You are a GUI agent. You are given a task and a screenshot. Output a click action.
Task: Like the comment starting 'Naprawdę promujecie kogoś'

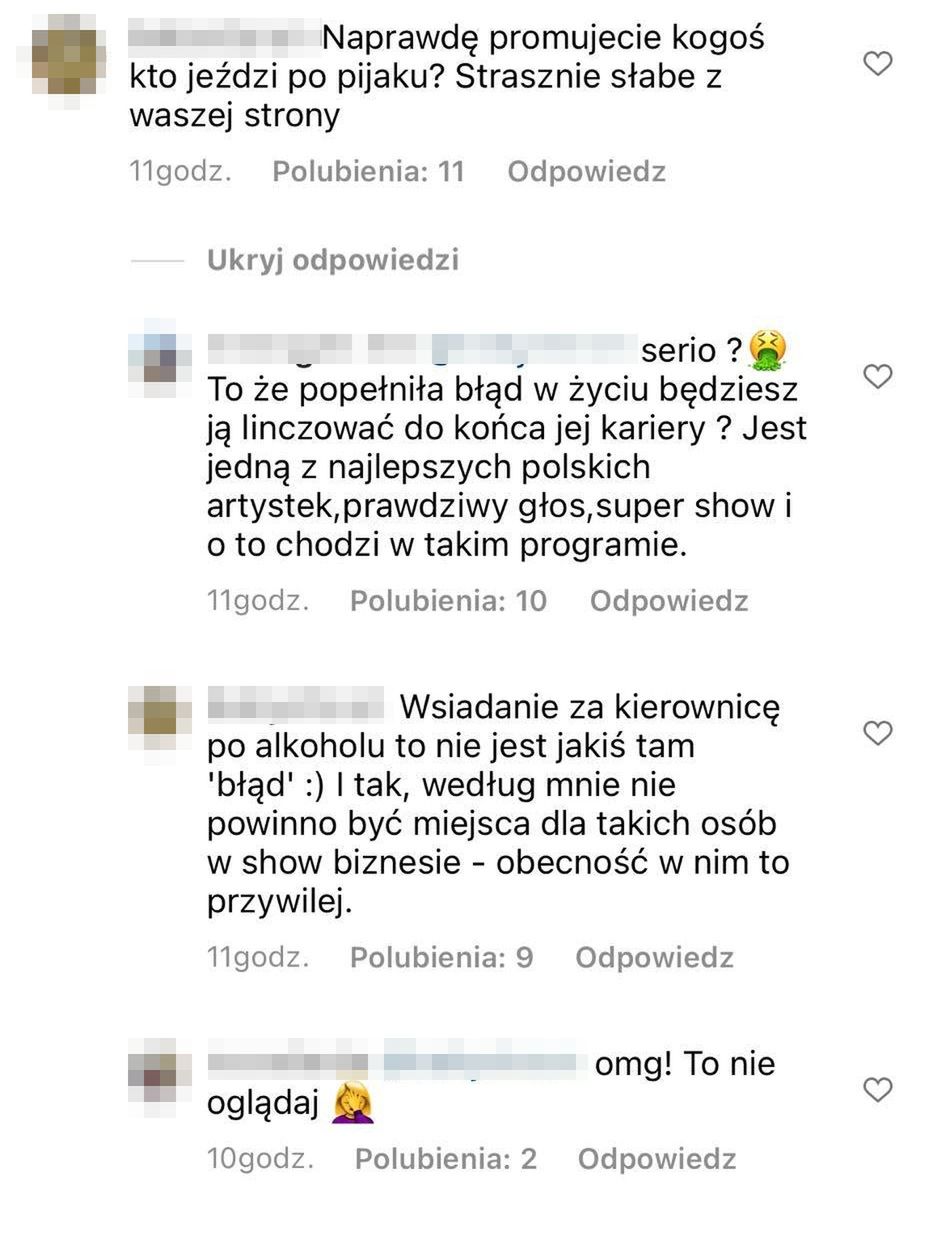(x=877, y=65)
